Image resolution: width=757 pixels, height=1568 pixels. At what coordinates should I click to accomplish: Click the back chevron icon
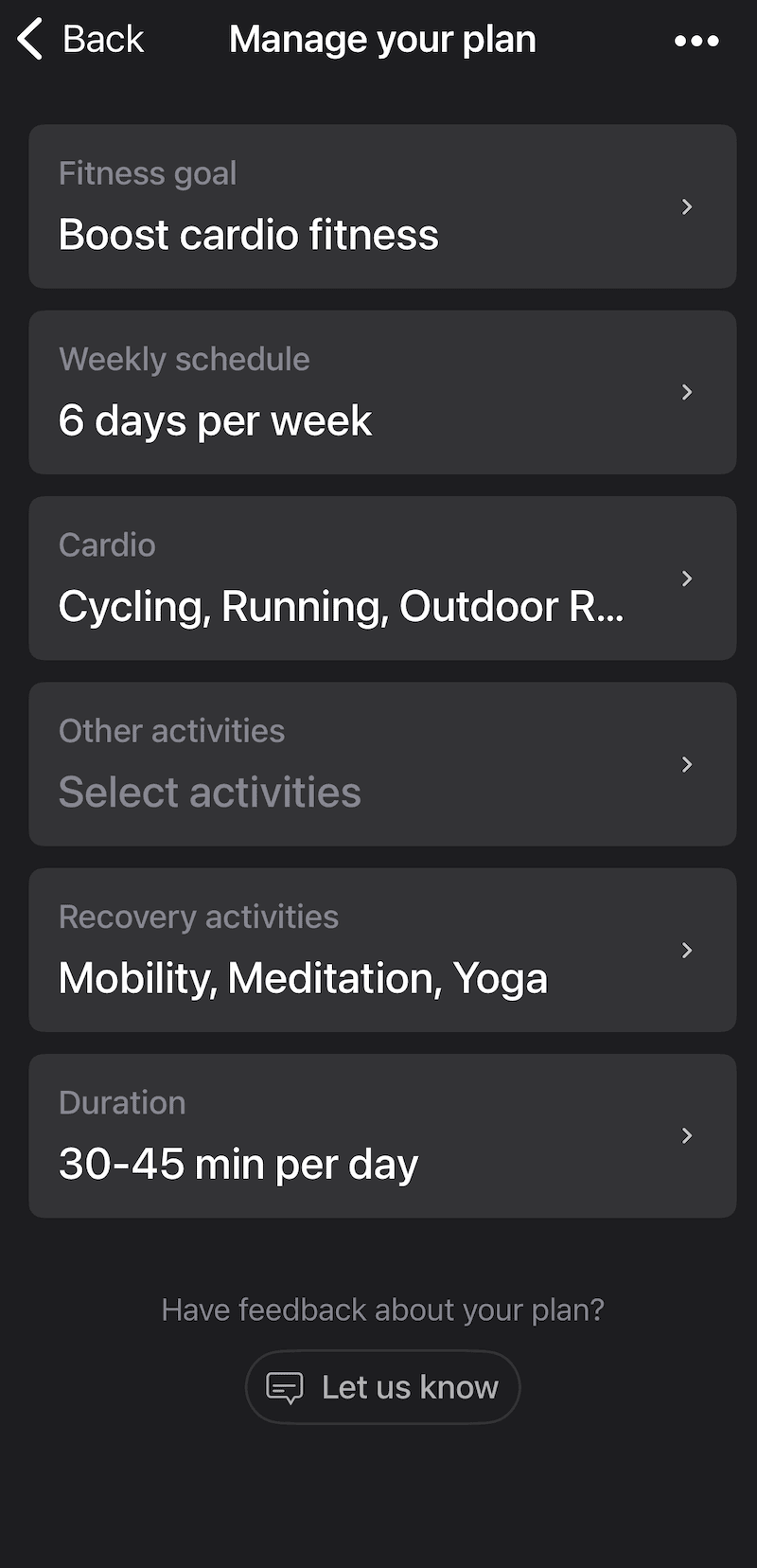tap(27, 39)
